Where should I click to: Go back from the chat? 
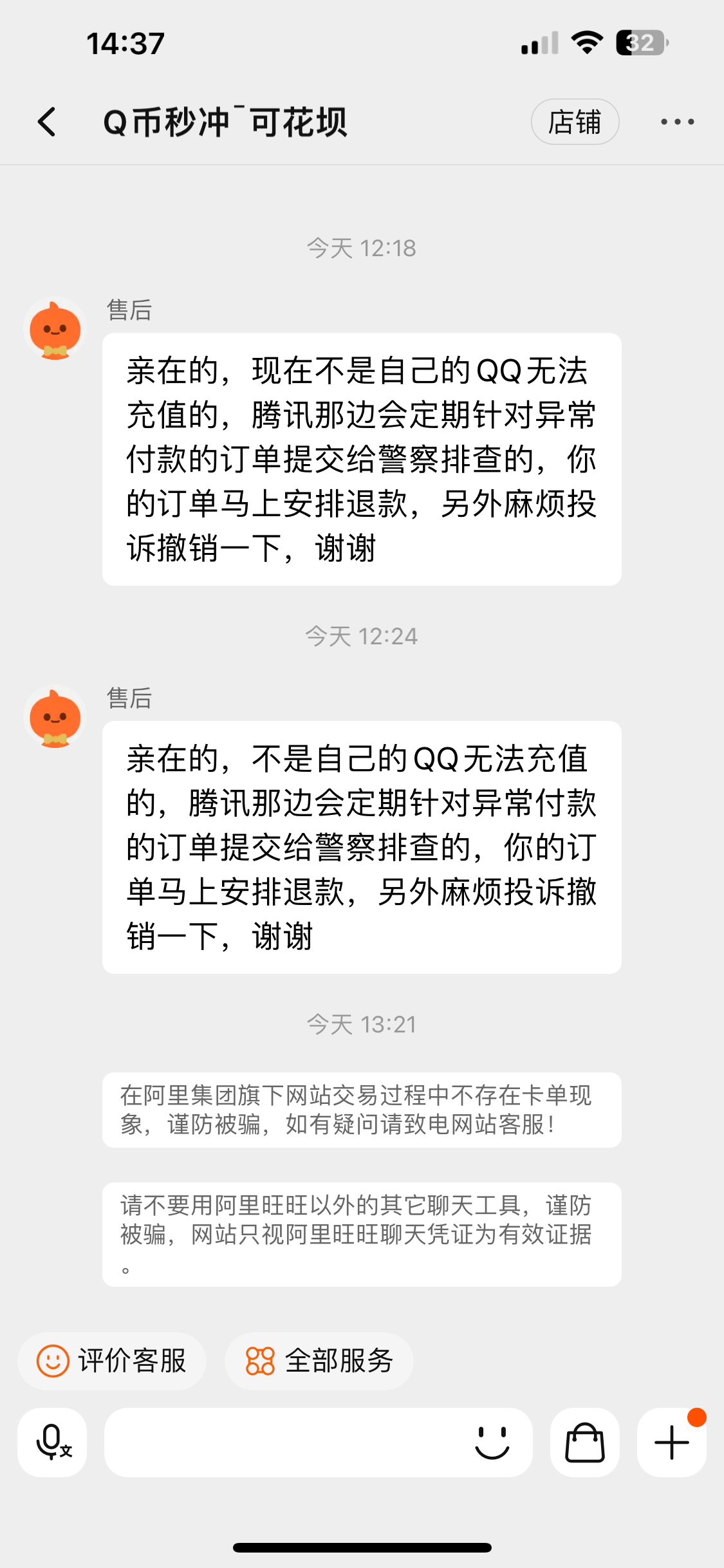click(47, 122)
